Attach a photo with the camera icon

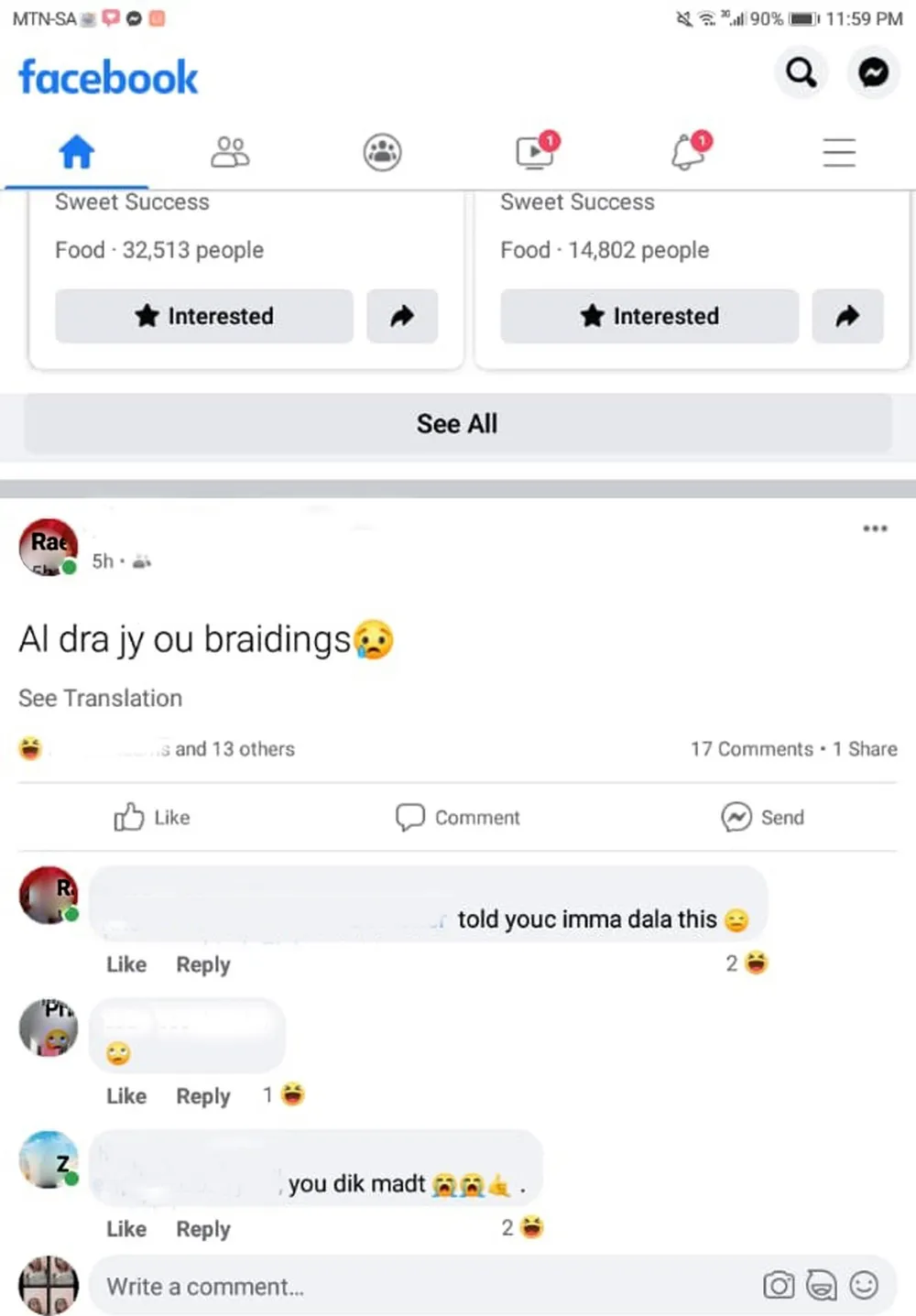(779, 1286)
